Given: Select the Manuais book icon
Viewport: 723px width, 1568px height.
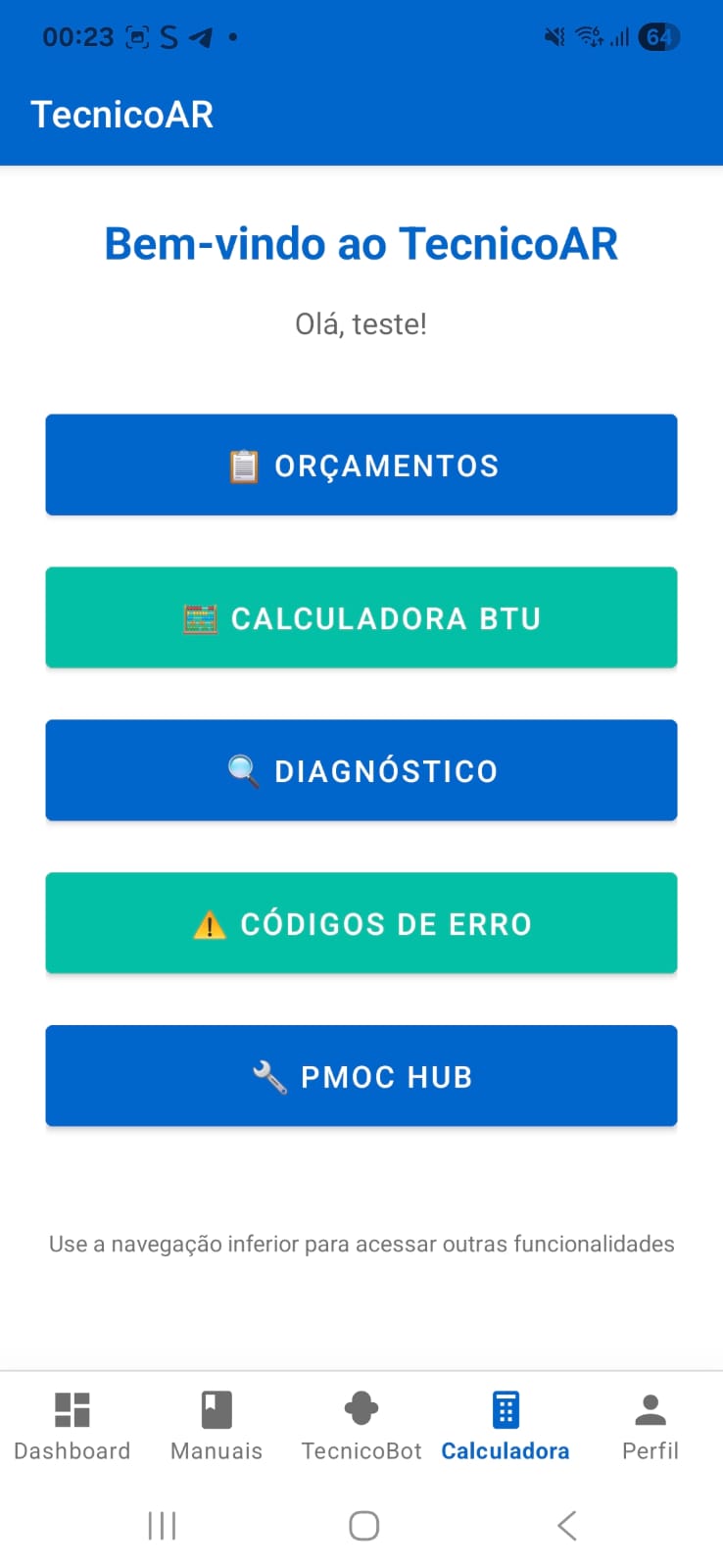Looking at the screenshot, I should (216, 1407).
